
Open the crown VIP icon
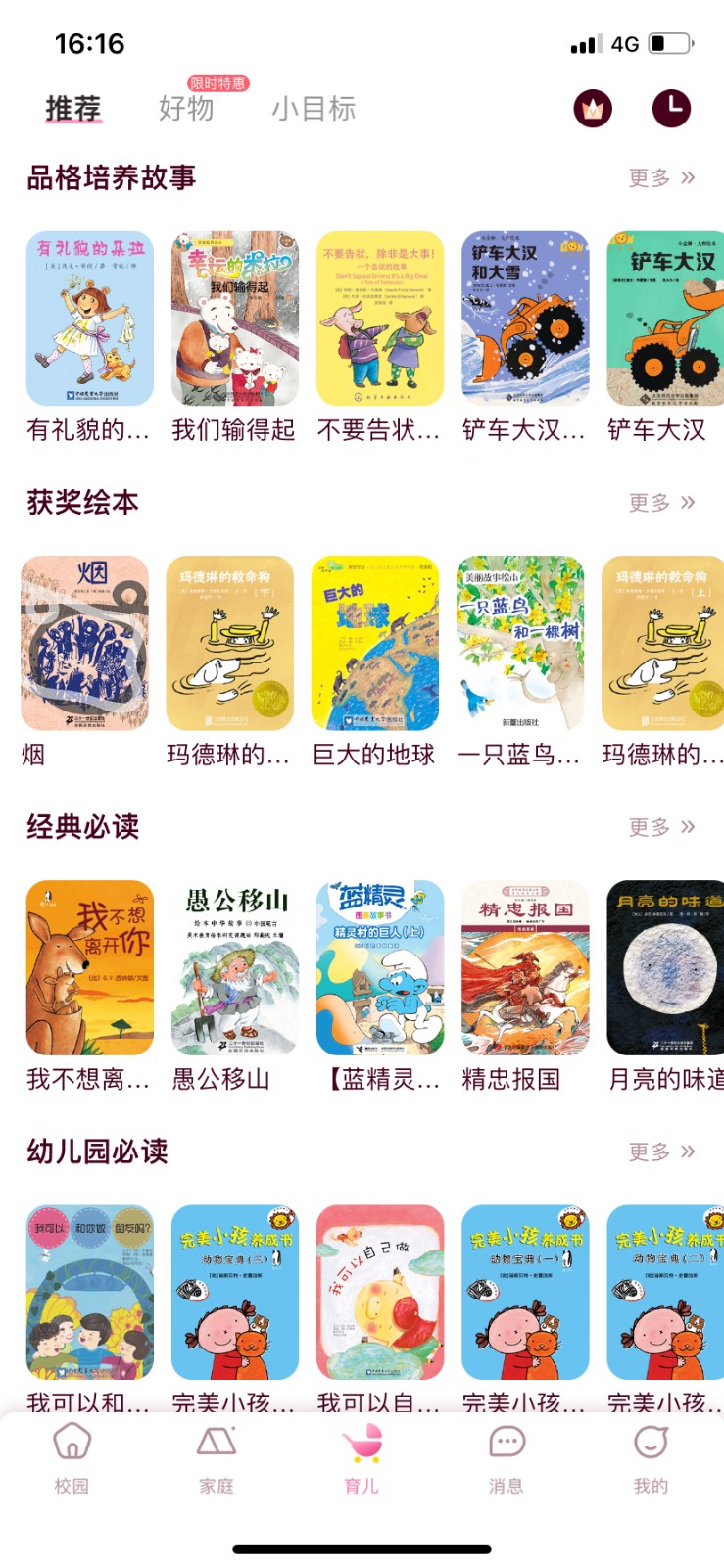point(593,108)
